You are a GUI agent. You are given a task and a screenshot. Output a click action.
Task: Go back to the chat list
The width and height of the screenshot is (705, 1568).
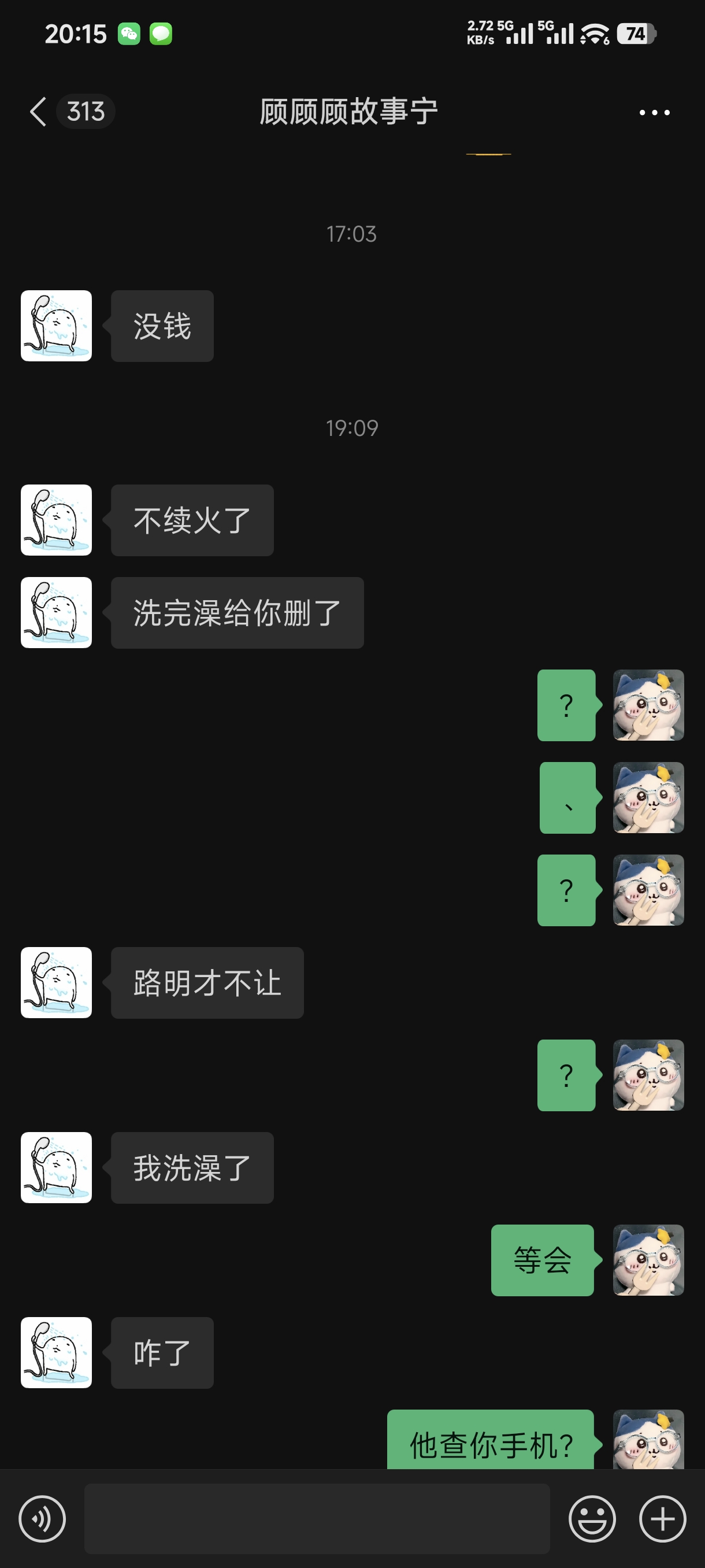click(x=38, y=112)
